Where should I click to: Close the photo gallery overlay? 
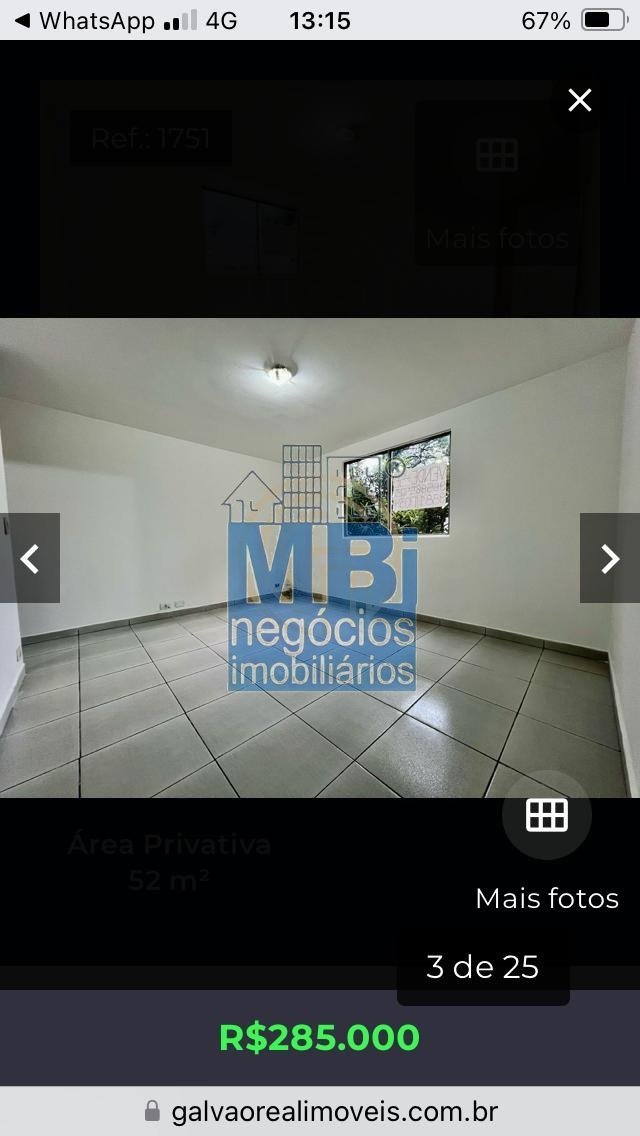coord(580,100)
